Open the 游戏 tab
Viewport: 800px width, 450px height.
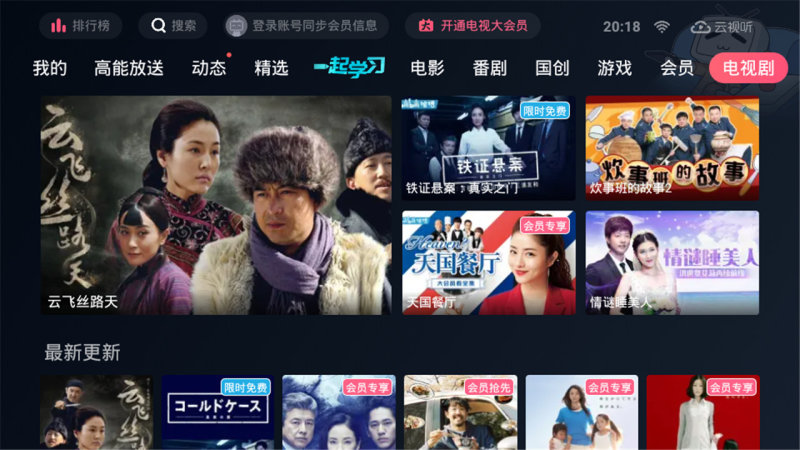tap(614, 68)
